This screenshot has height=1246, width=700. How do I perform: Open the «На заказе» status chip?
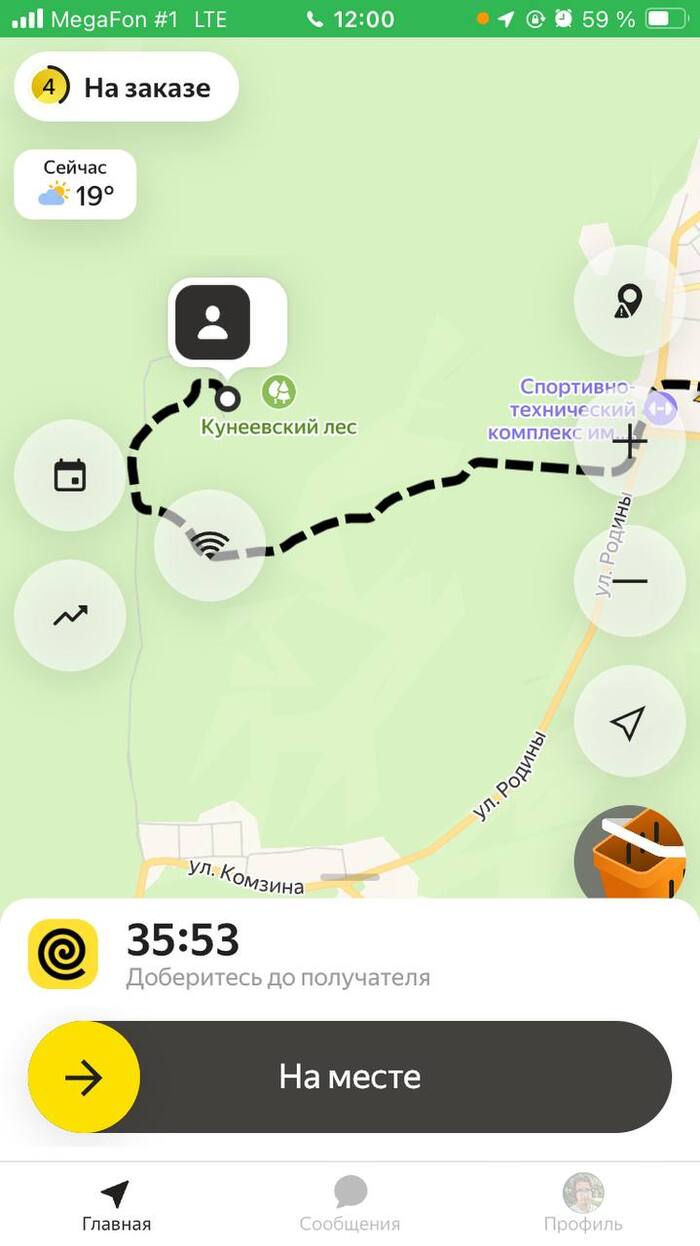126,87
